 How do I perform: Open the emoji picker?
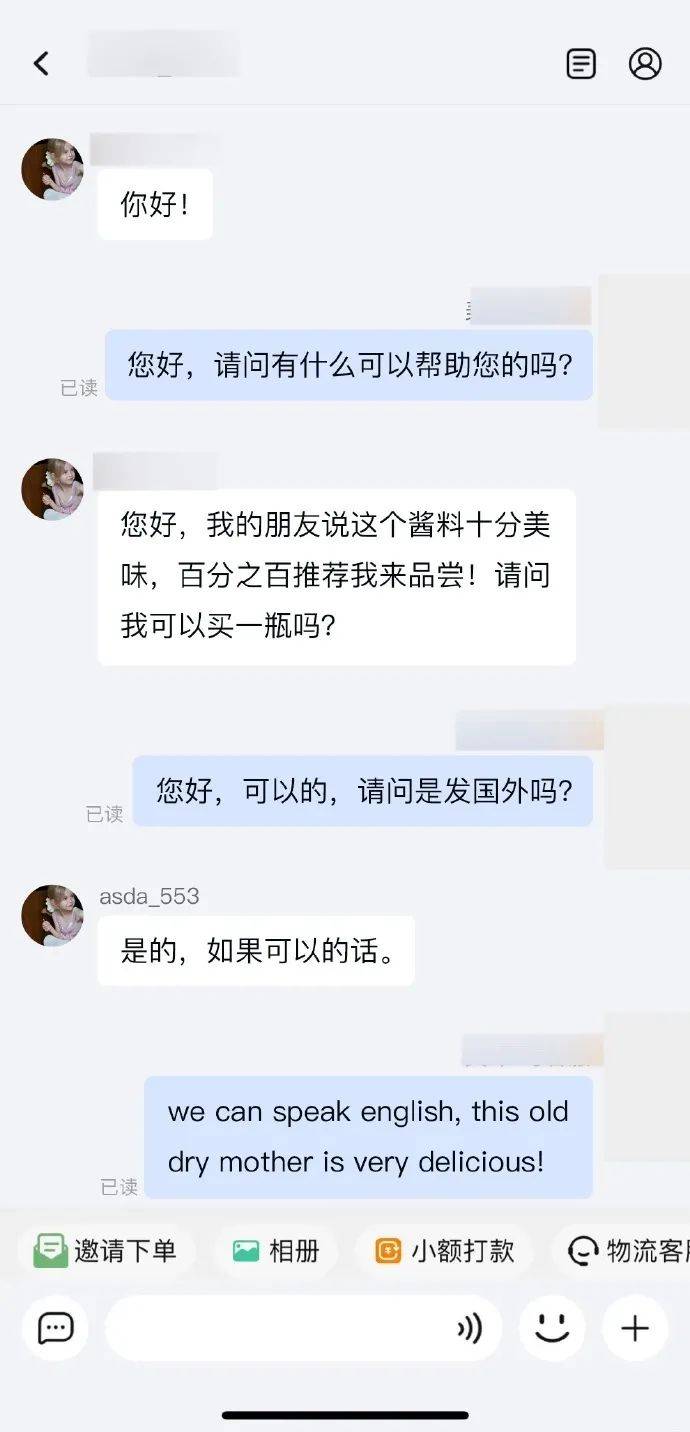click(551, 1328)
